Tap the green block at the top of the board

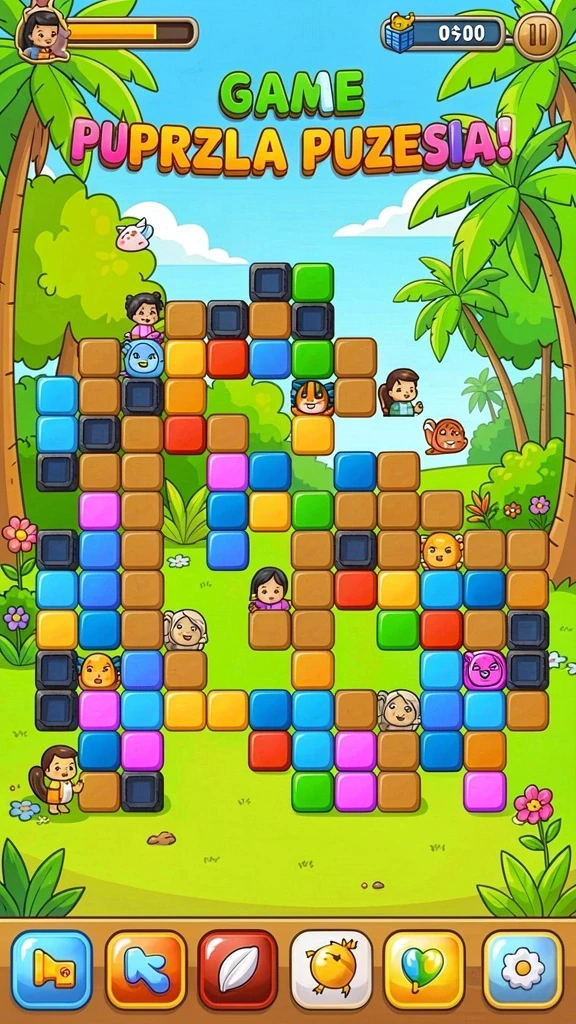(x=313, y=282)
